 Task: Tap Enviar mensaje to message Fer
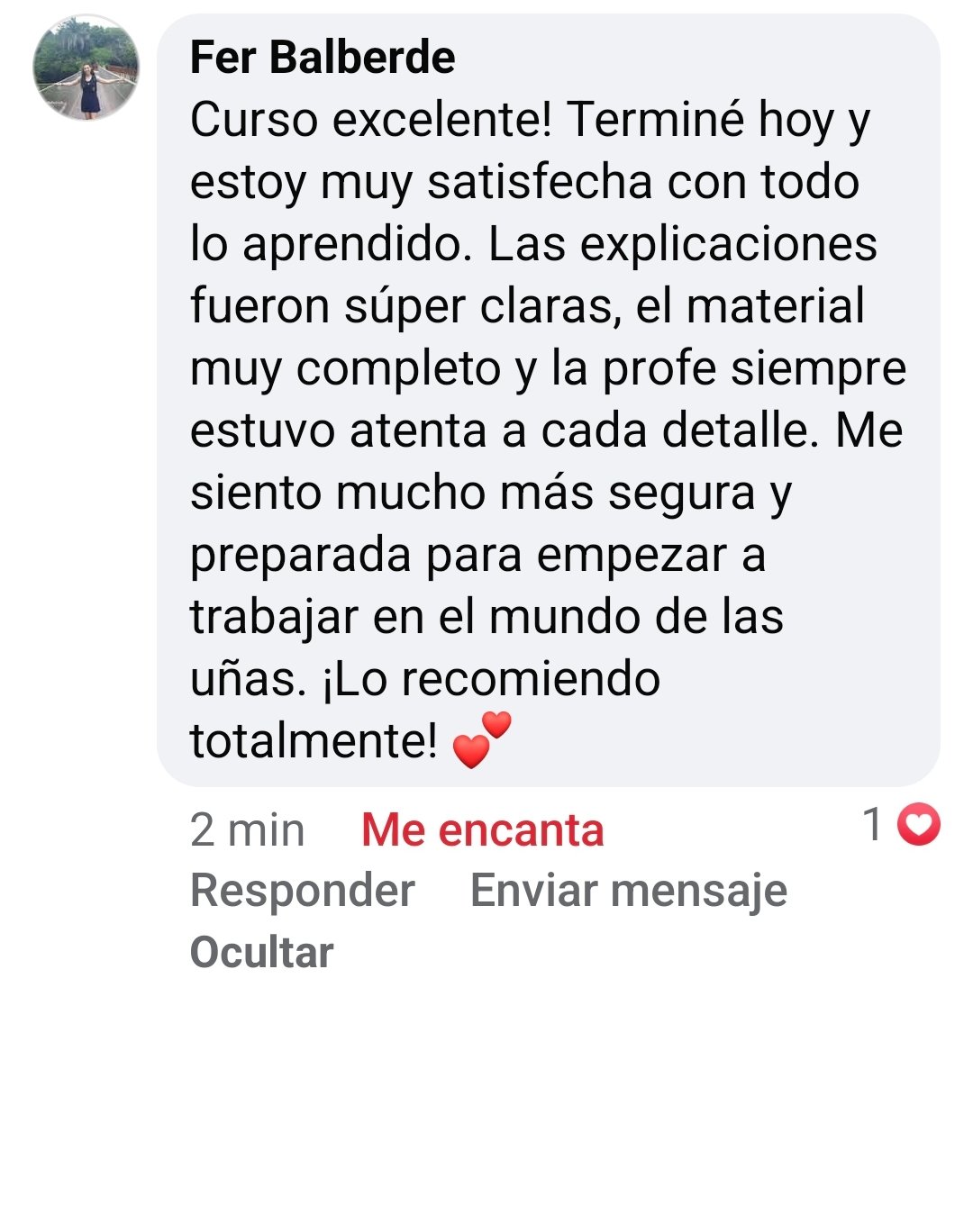coord(629,891)
